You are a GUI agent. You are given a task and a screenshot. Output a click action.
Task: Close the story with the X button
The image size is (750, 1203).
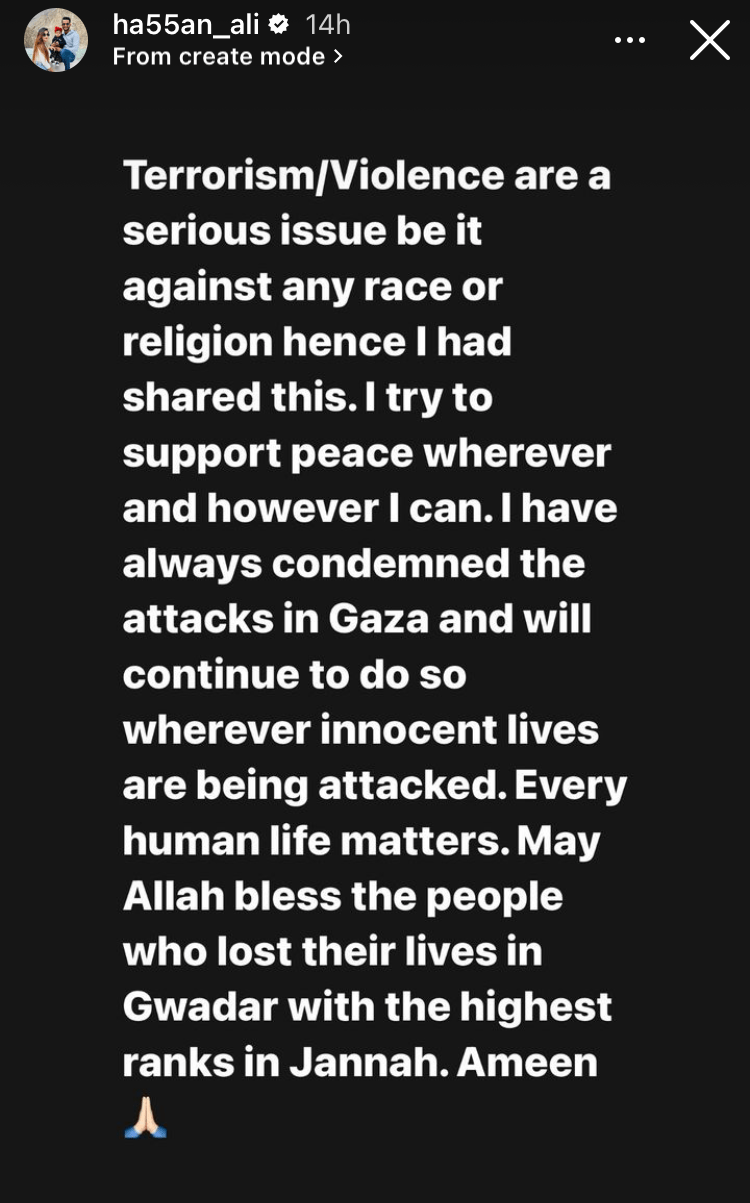coord(709,39)
